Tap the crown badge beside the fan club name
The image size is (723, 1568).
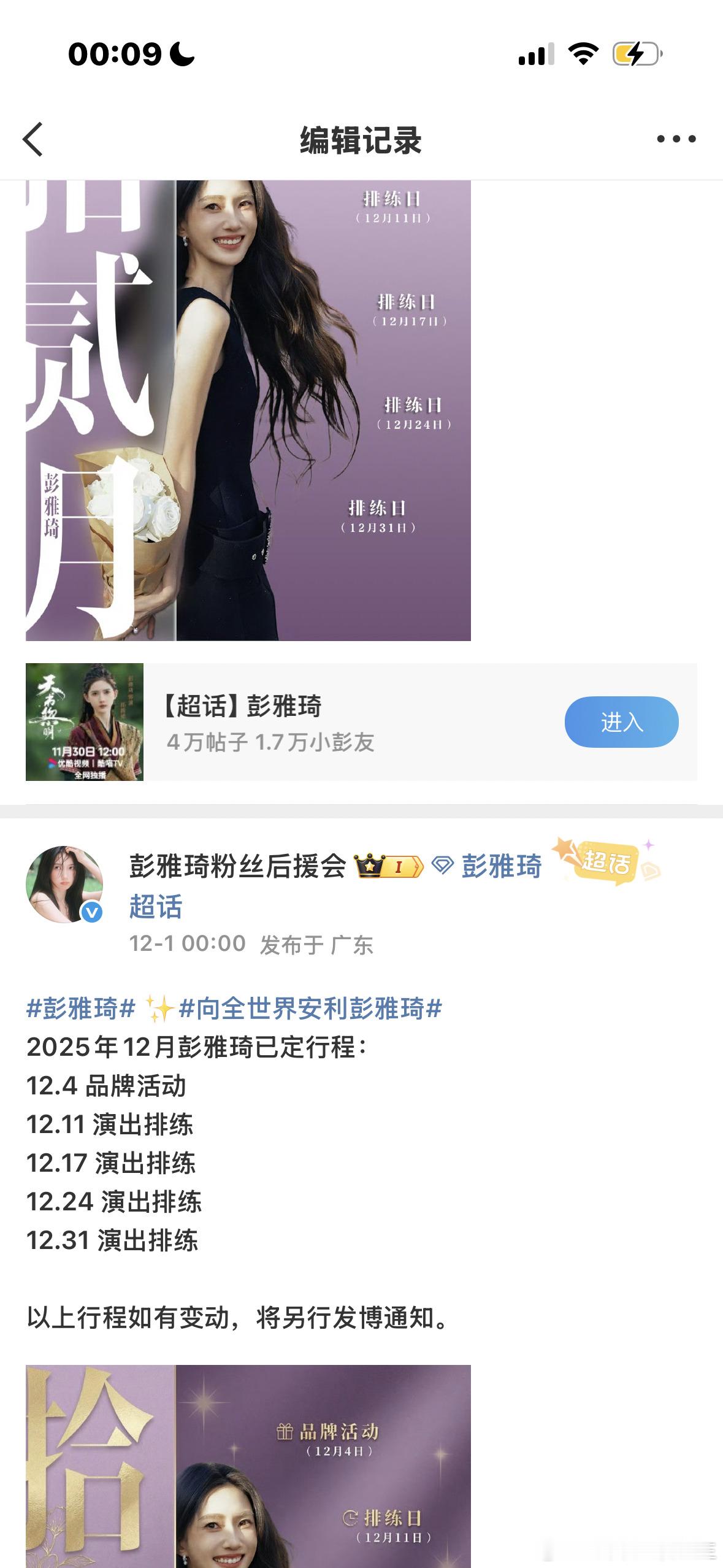coord(368,865)
